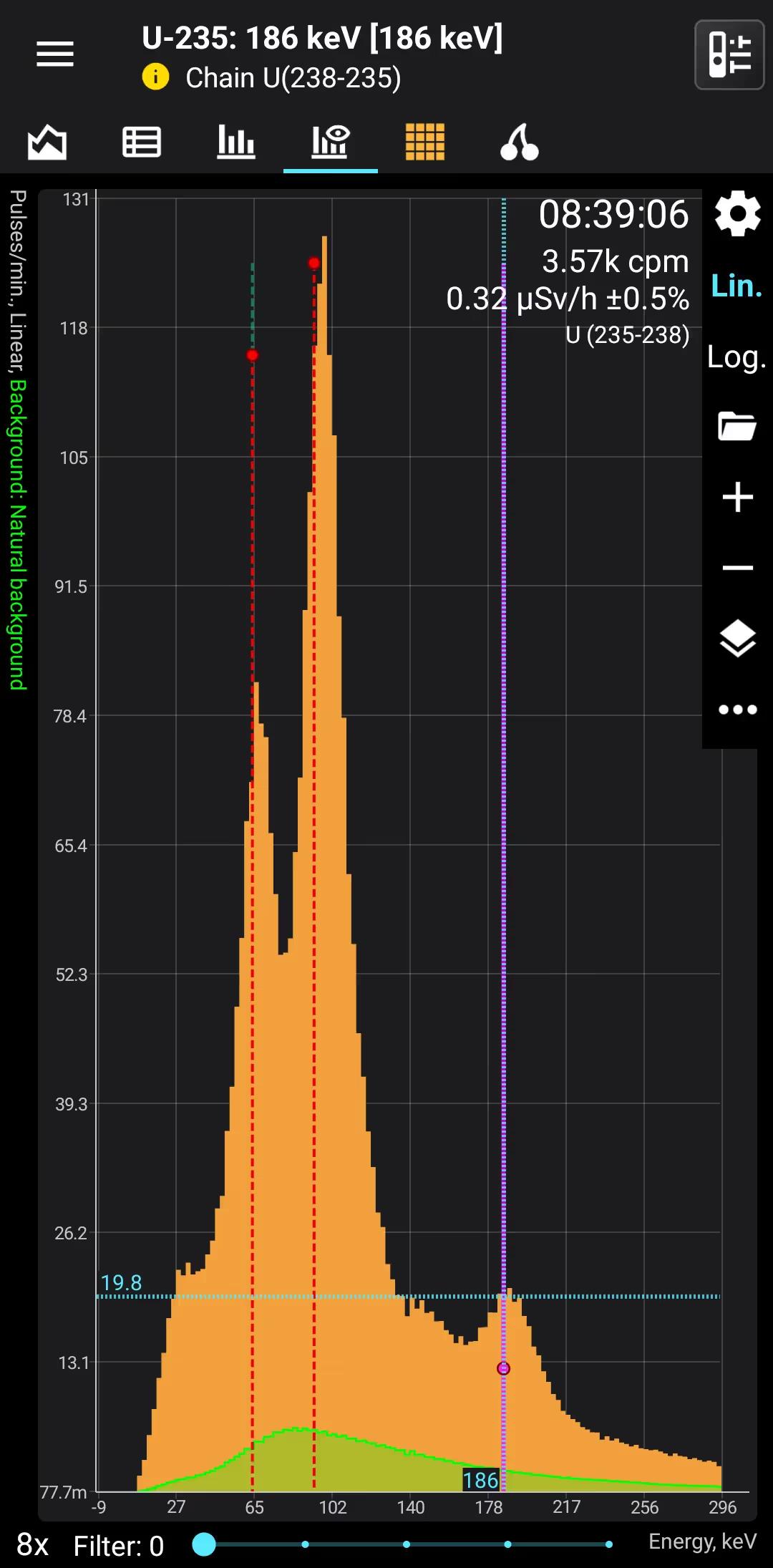Zoom out with the minus button
This screenshot has width=773, height=1568.
click(x=737, y=568)
